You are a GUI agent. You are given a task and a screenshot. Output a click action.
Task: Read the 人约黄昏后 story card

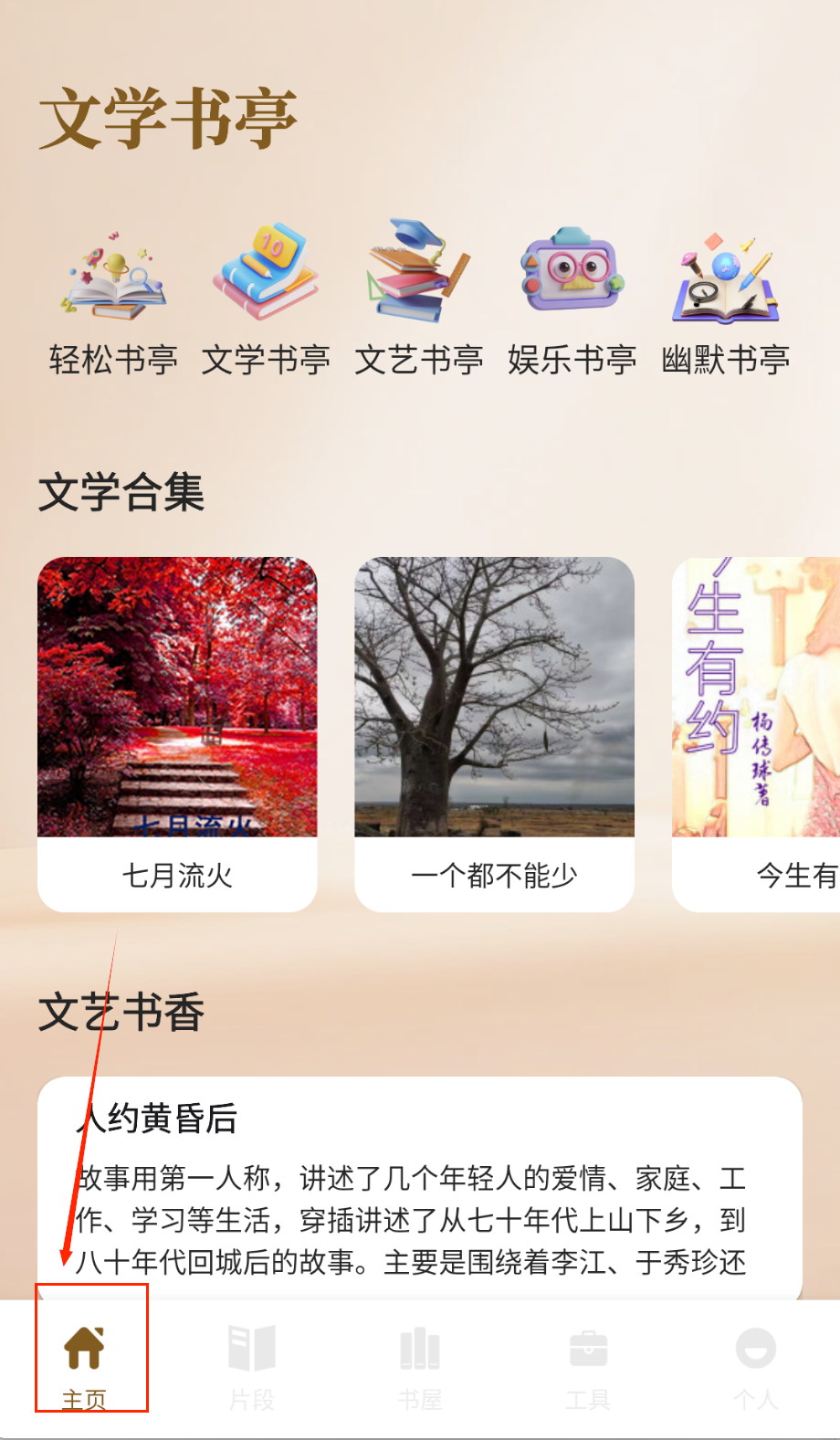pos(419,1187)
